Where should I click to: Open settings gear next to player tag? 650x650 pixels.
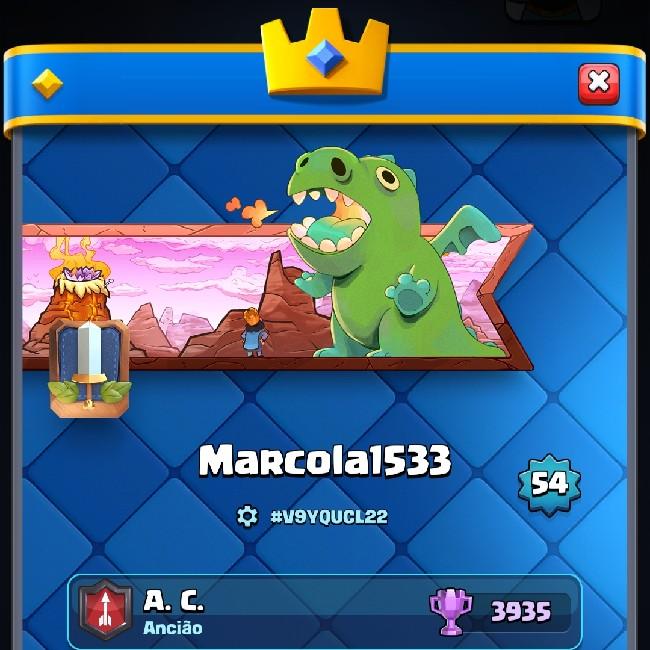(x=247, y=516)
